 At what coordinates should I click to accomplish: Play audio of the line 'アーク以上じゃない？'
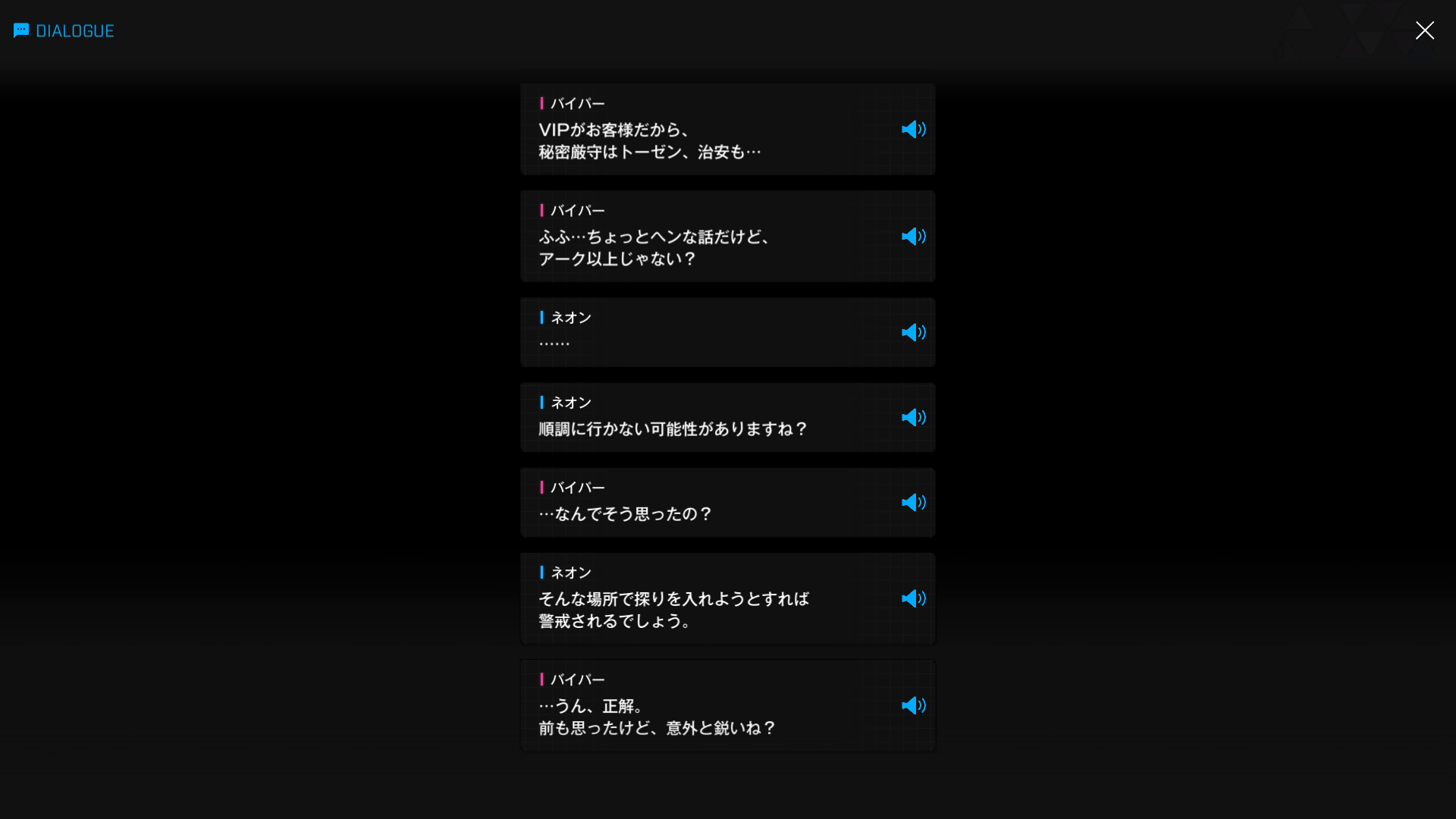click(x=913, y=237)
